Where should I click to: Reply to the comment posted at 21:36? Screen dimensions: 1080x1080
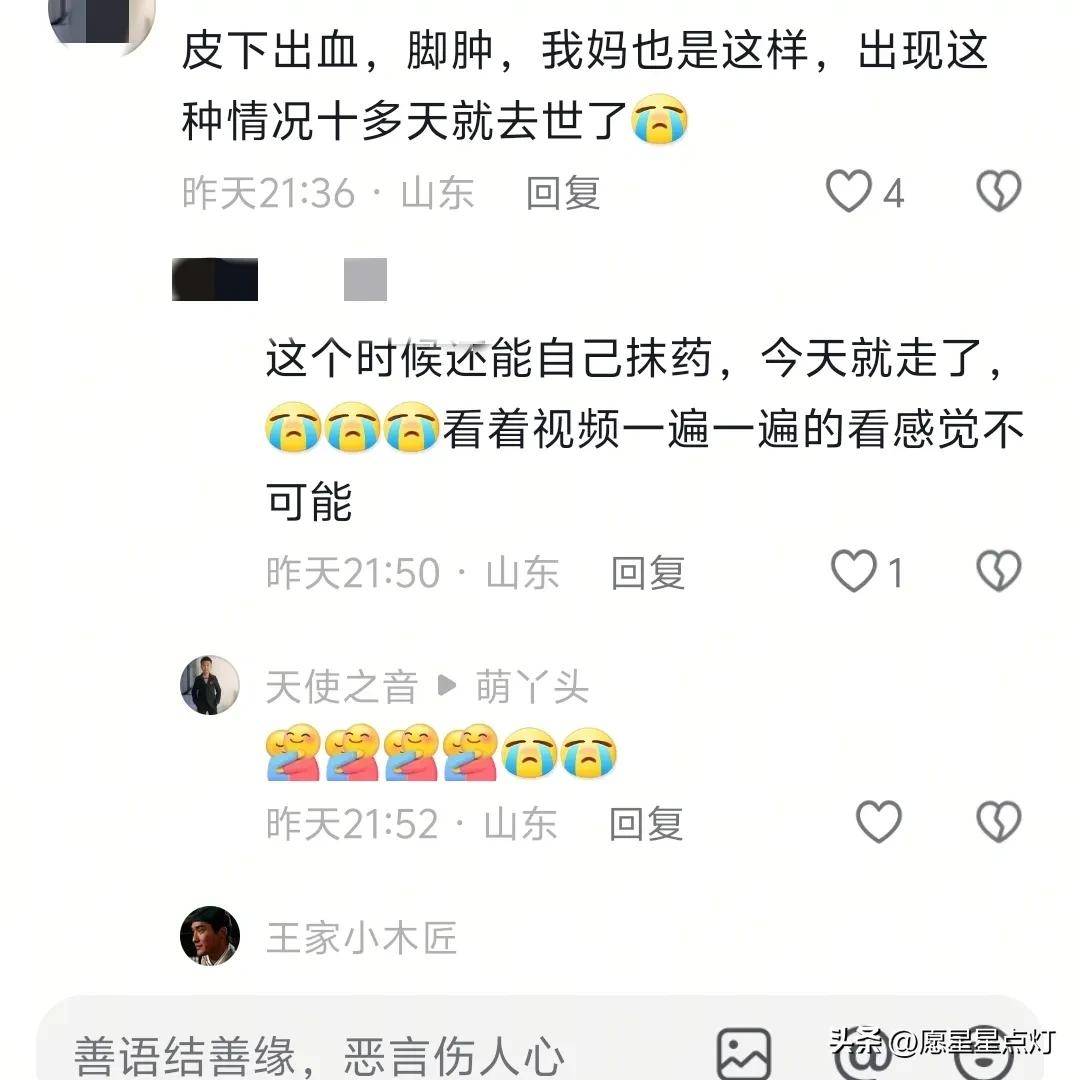563,192
